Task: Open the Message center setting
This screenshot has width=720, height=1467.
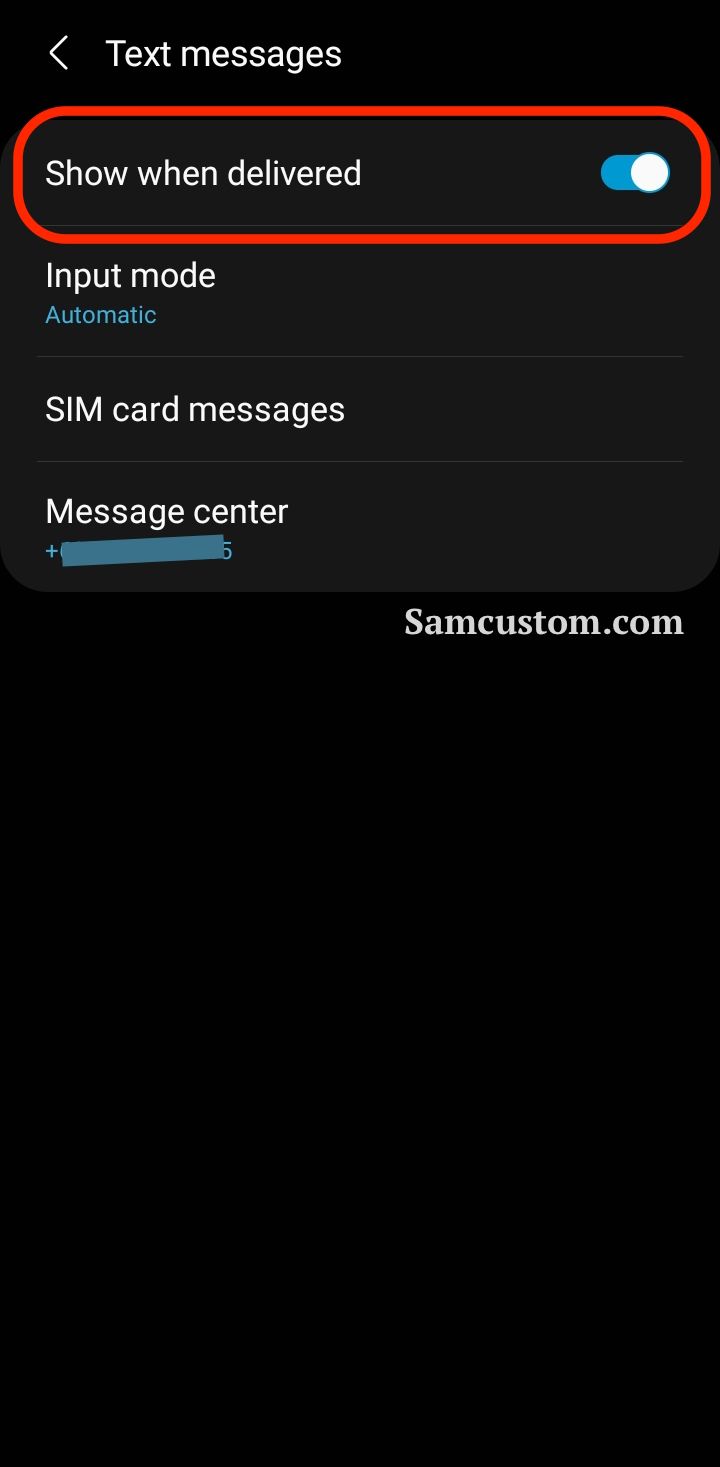Action: click(360, 528)
